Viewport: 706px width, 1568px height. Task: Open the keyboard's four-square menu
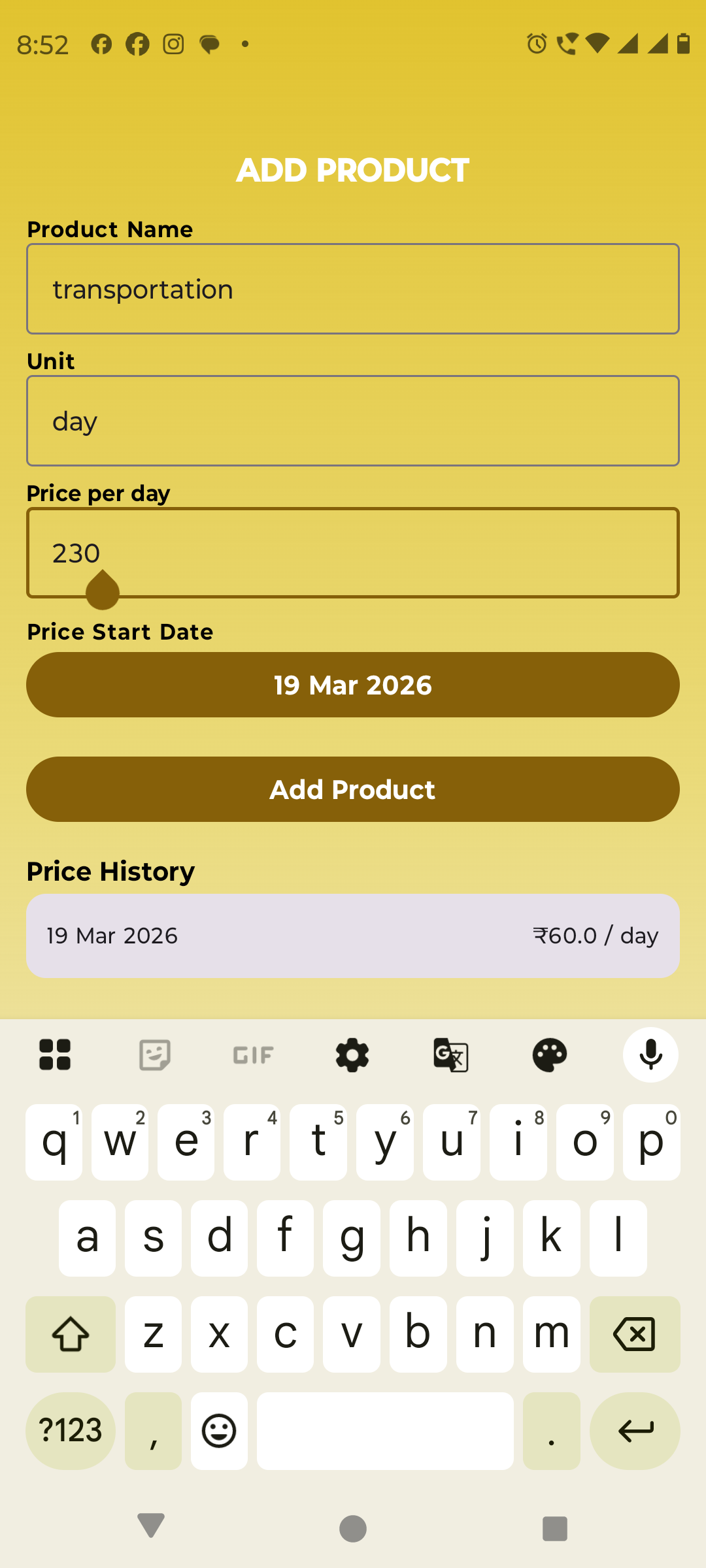click(55, 1055)
